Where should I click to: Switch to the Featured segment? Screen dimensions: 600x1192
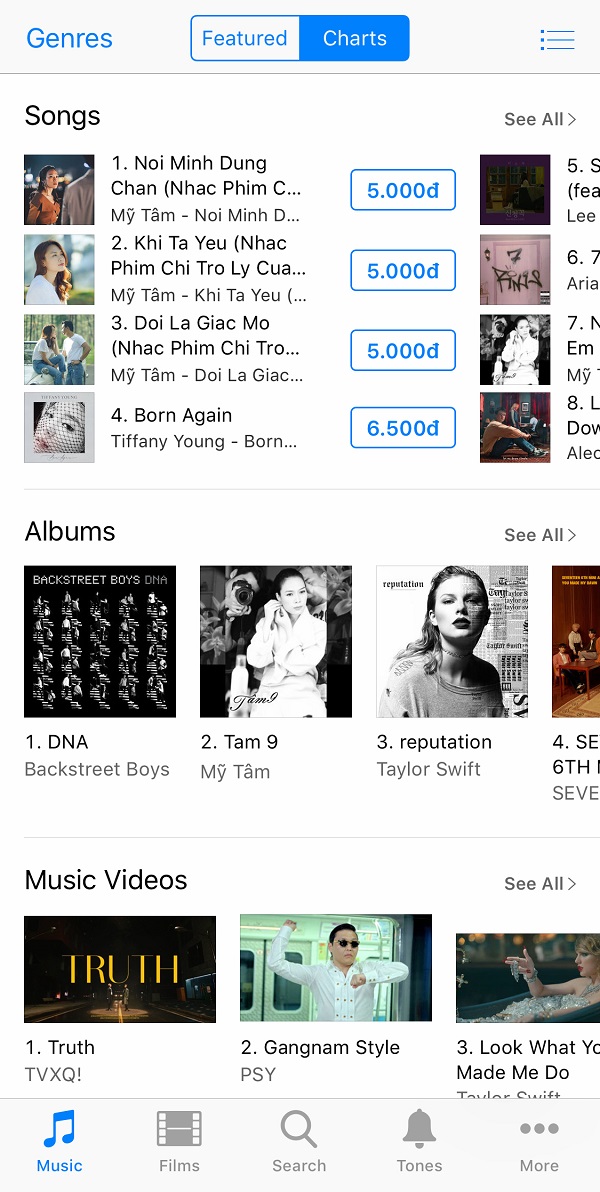[245, 39]
